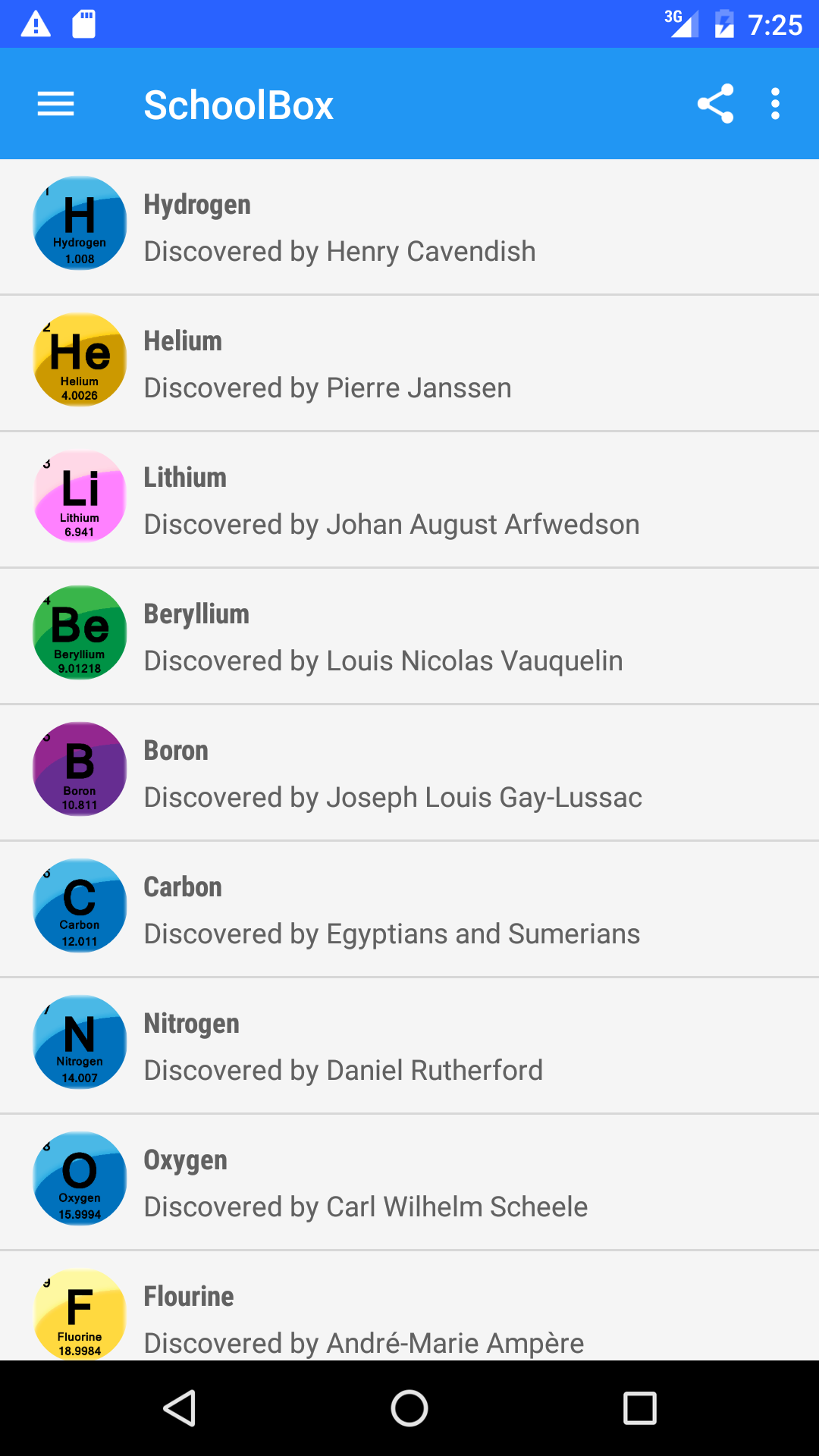Tap the Helium discovery entry
The width and height of the screenshot is (819, 1456).
click(x=409, y=361)
